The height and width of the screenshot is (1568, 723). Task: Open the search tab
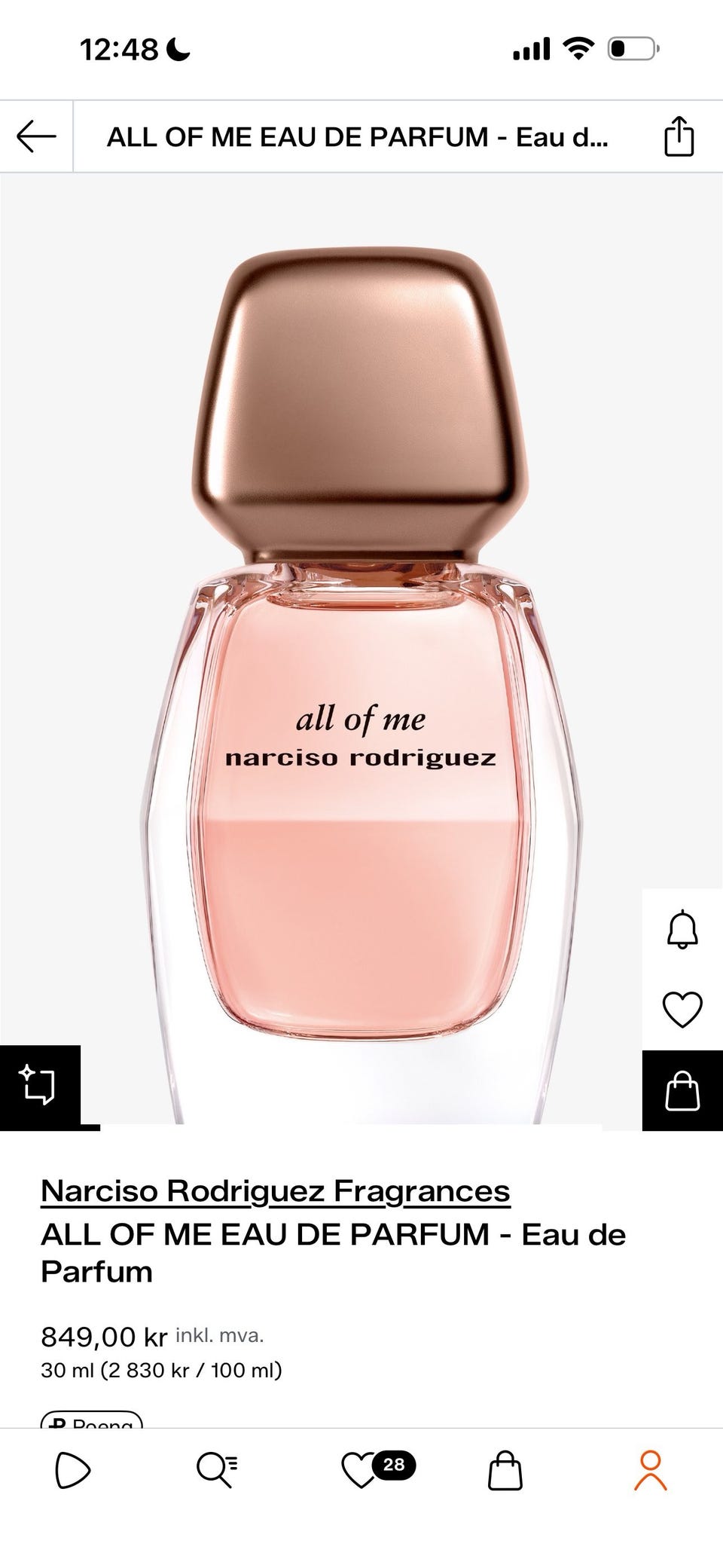[x=217, y=1471]
